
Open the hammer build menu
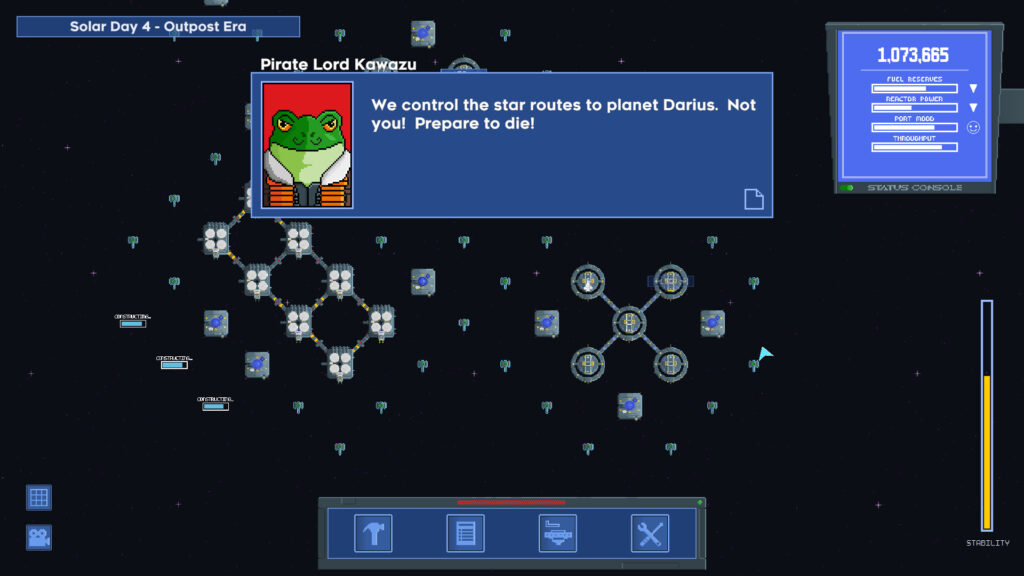coord(373,534)
